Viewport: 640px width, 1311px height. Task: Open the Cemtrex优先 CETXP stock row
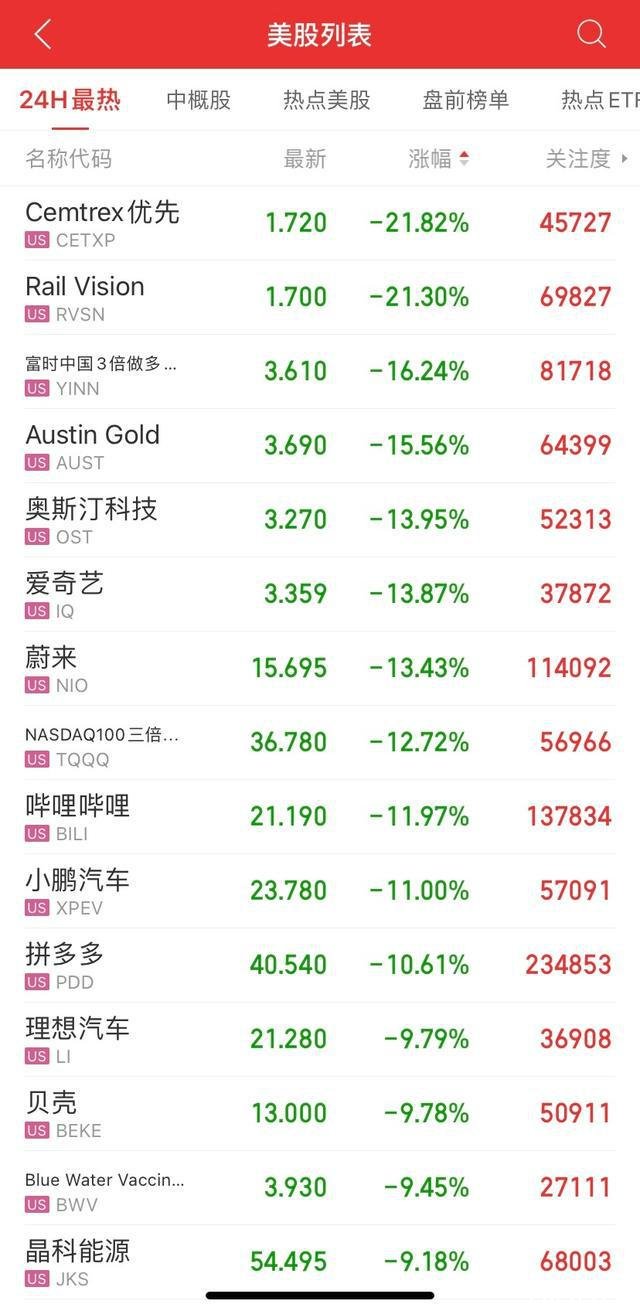point(320,223)
